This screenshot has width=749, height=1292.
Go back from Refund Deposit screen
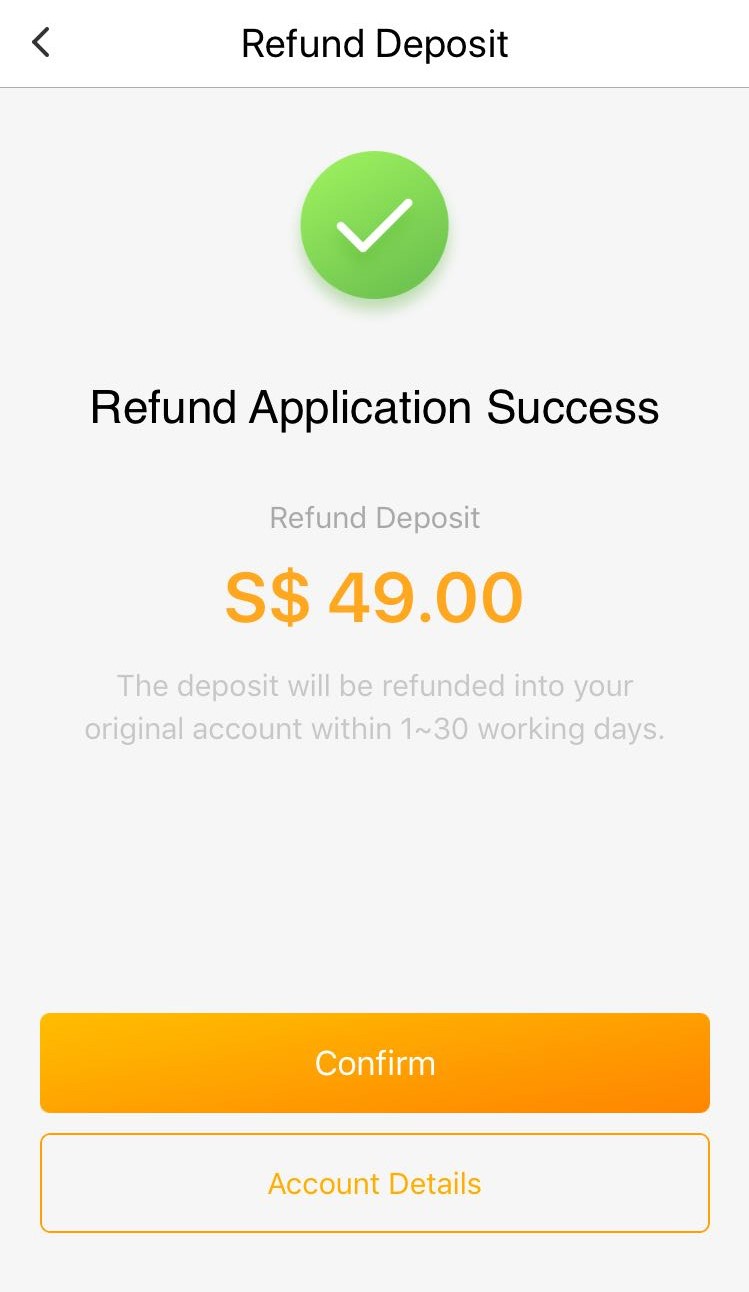coord(41,43)
